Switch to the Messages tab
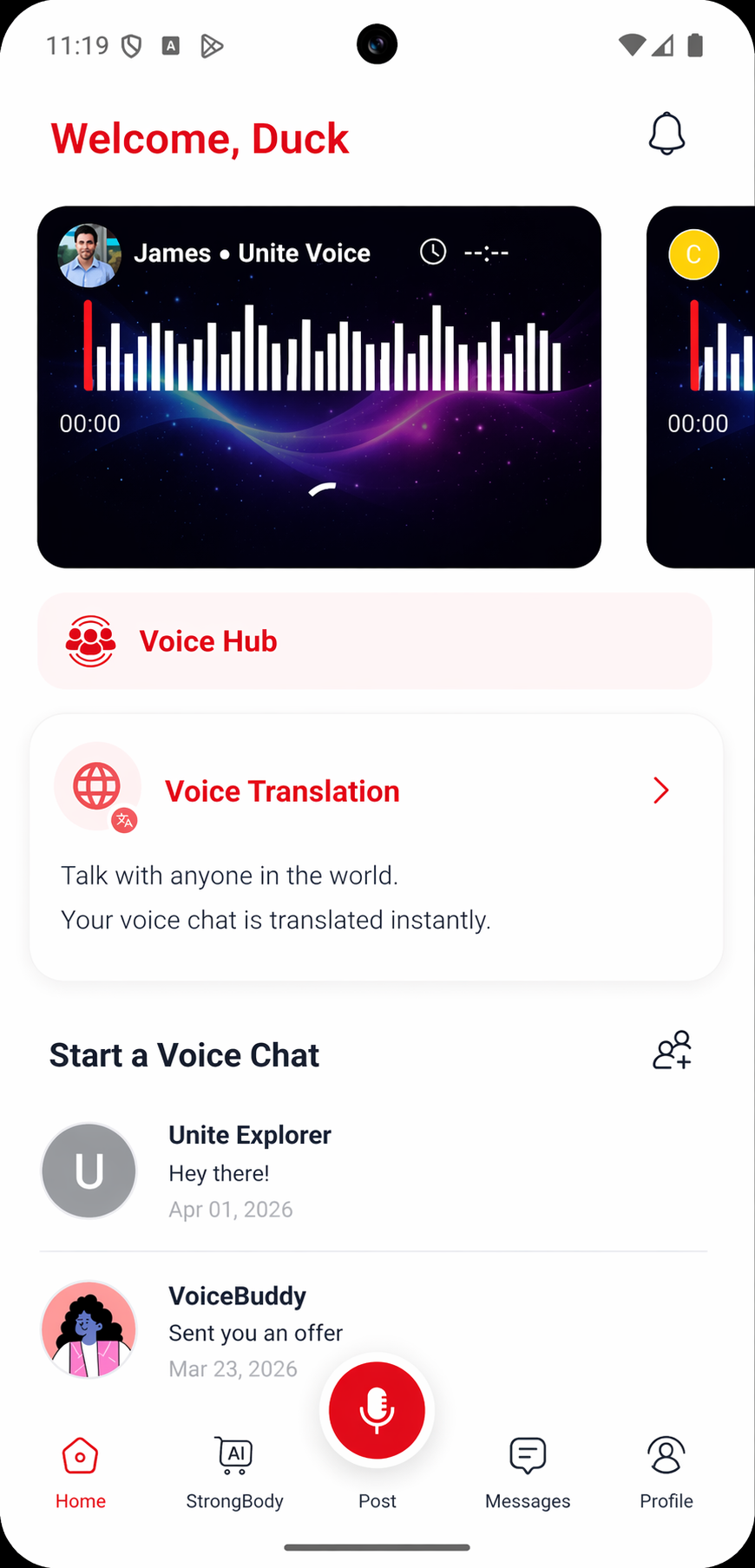Image resolution: width=755 pixels, height=1568 pixels. coord(528,1473)
